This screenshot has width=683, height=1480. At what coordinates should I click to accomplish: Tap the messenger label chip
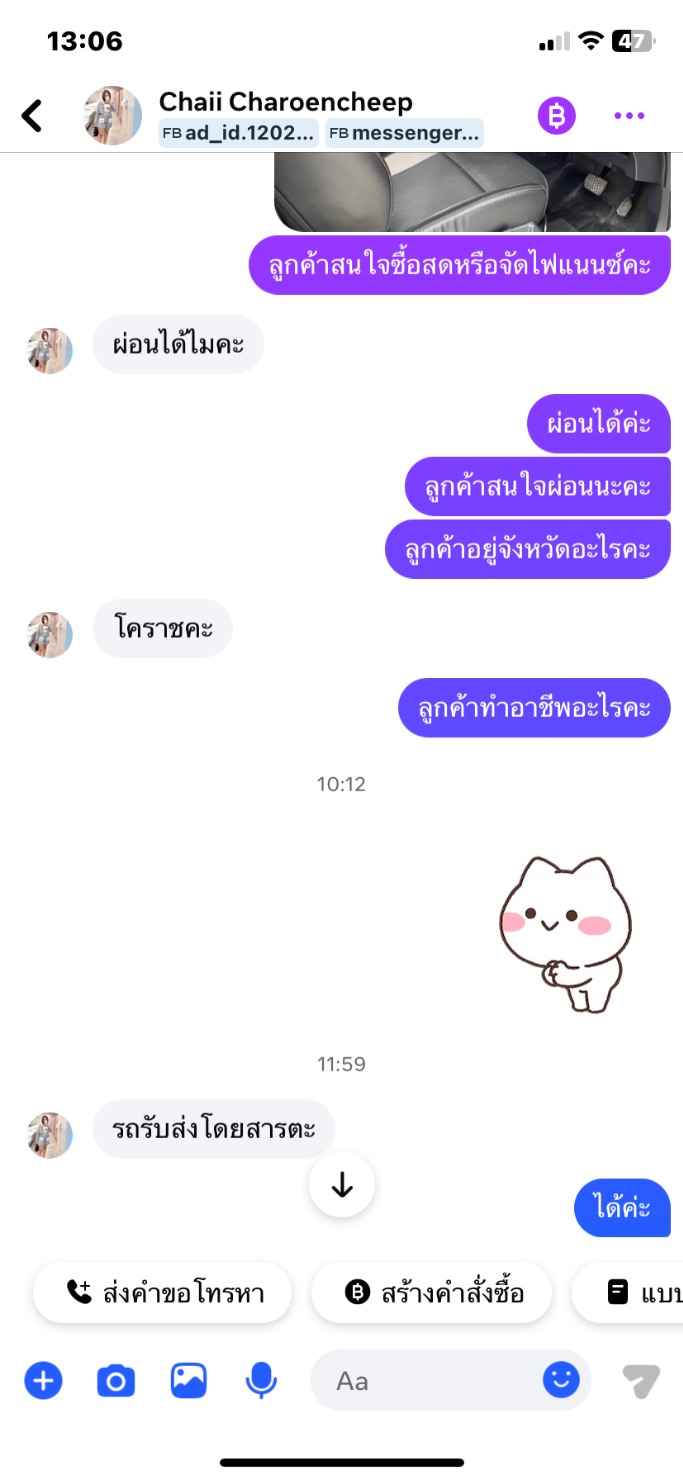pyautogui.click(x=404, y=133)
